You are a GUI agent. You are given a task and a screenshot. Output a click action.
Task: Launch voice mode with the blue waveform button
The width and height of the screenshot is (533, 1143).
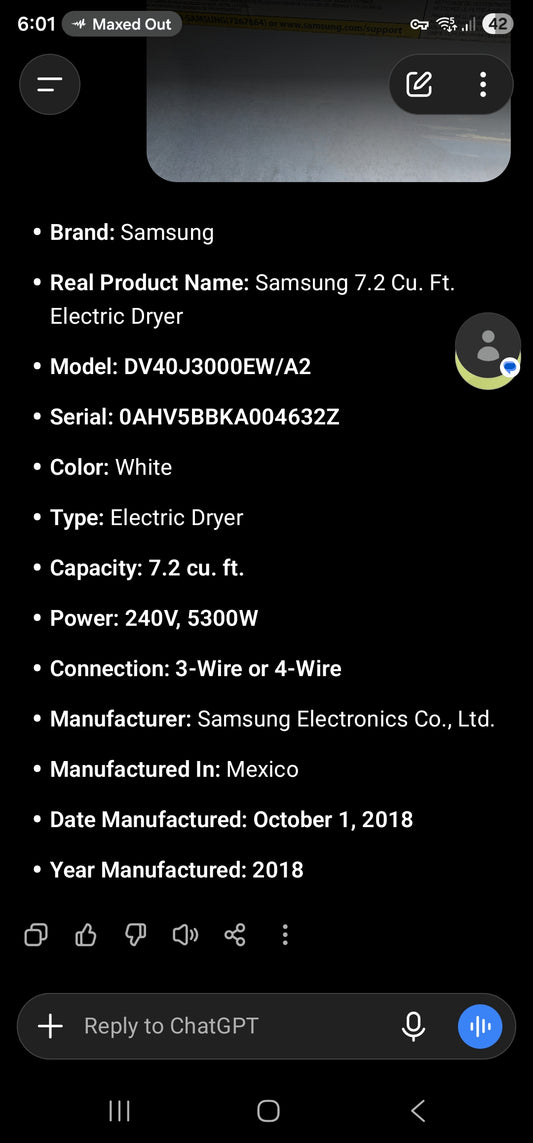tap(480, 1026)
